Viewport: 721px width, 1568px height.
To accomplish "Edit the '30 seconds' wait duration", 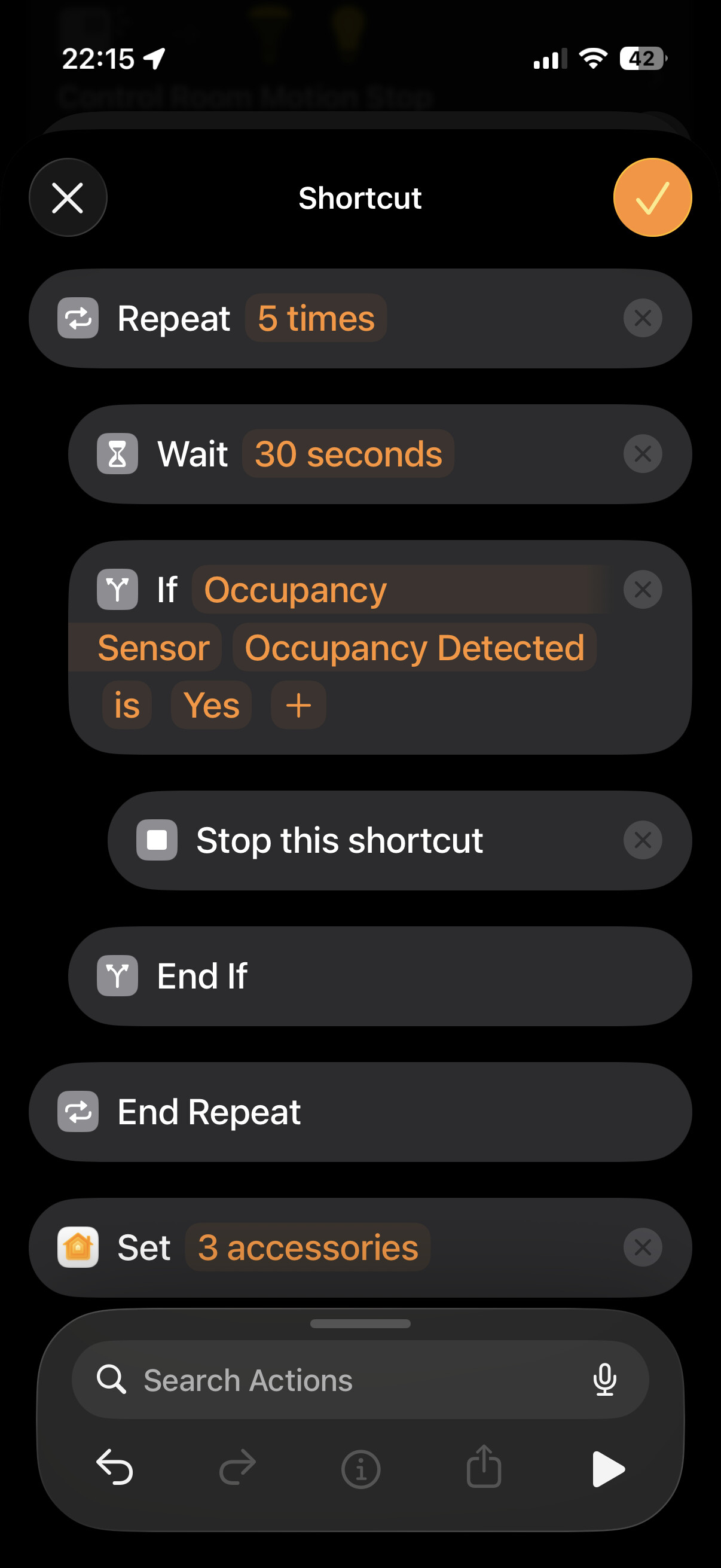I will [348, 454].
